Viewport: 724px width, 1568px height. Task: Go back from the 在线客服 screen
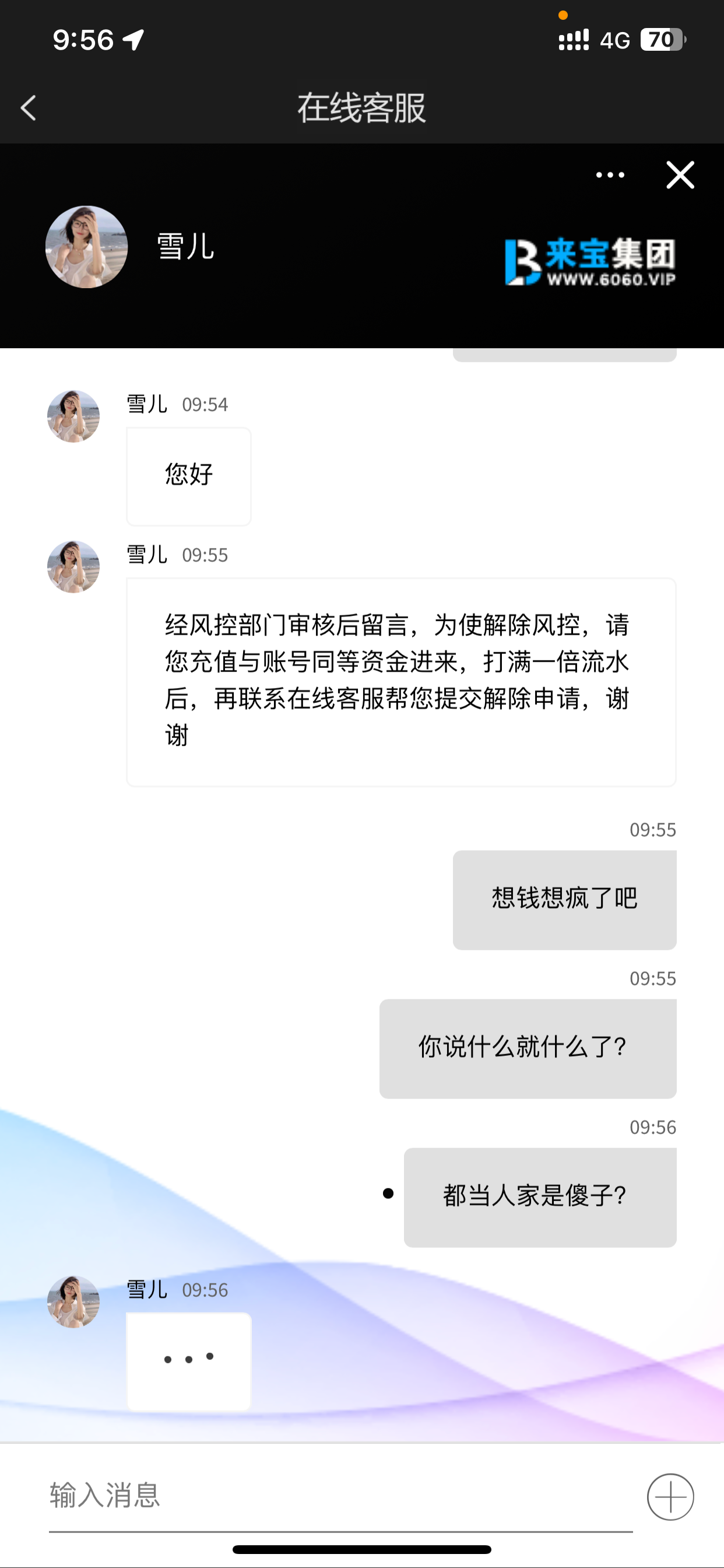coord(29,108)
